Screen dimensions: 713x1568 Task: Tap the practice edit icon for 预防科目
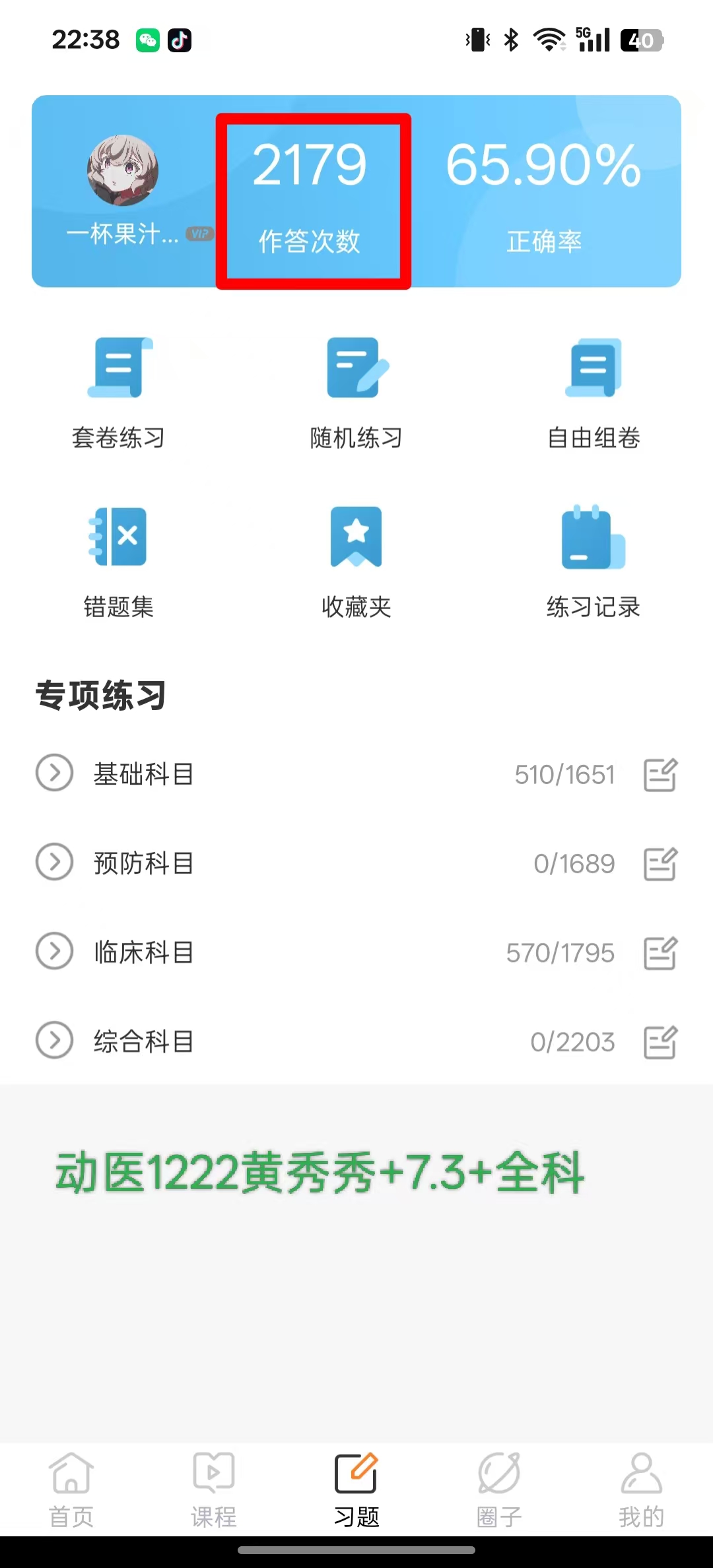660,864
